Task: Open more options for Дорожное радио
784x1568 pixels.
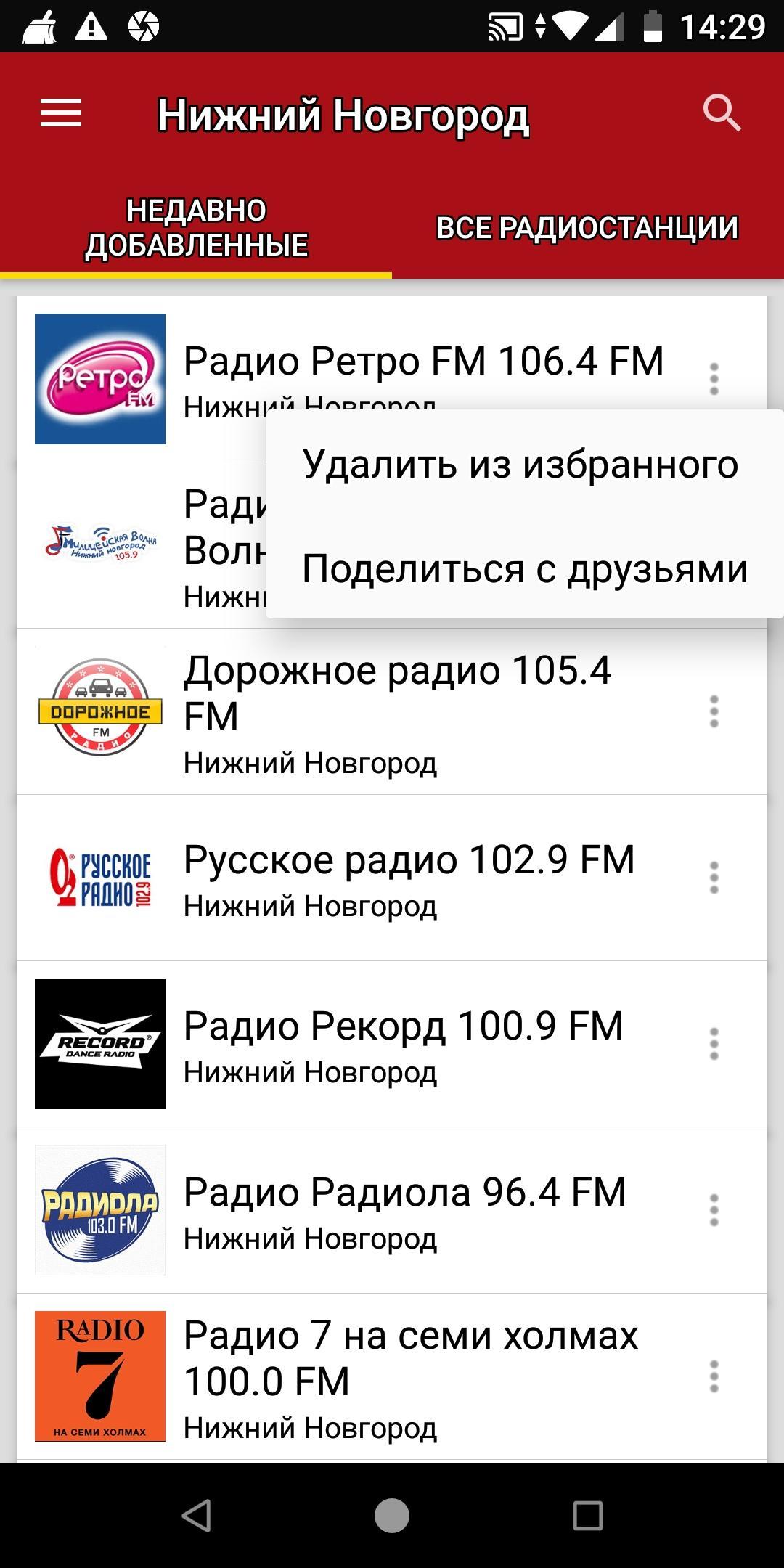Action: click(x=714, y=711)
